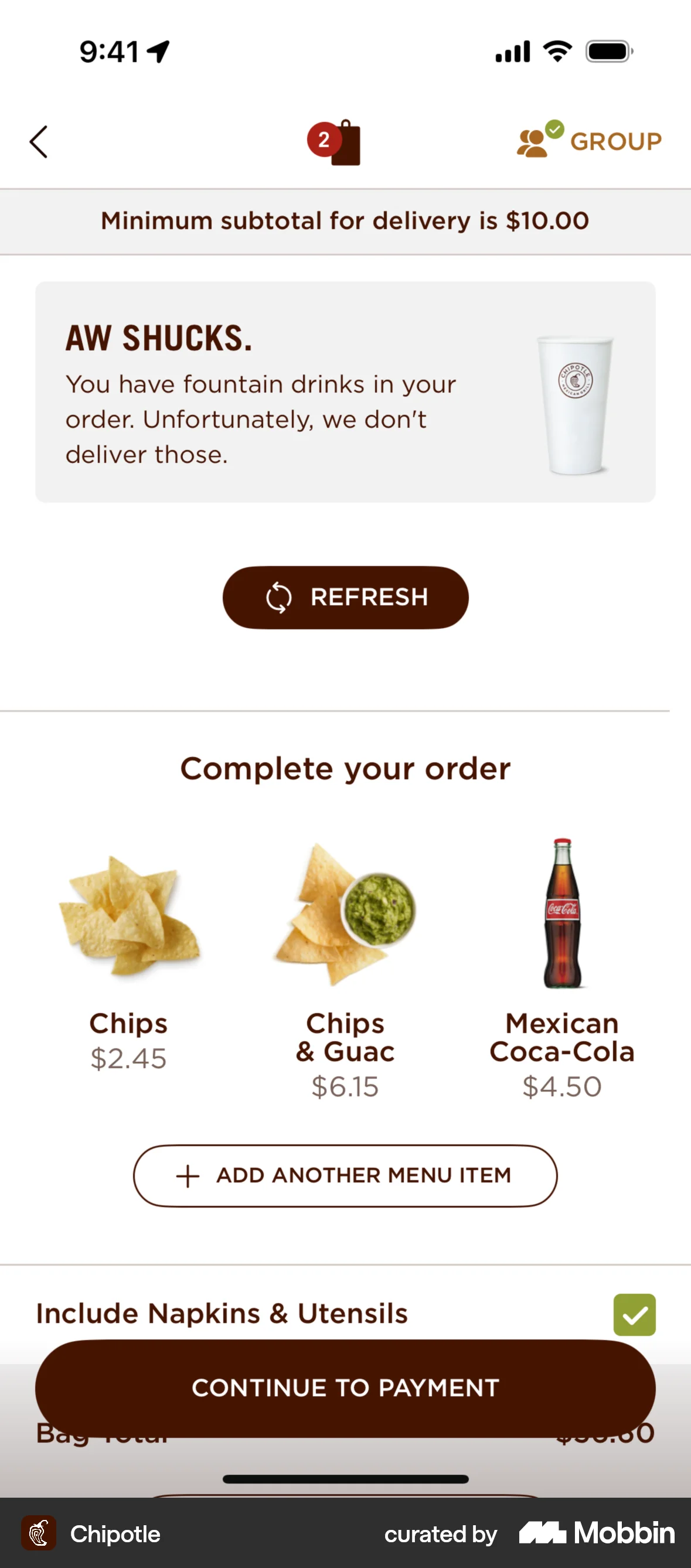
Task: Tap the back chevron arrow
Action: [38, 141]
